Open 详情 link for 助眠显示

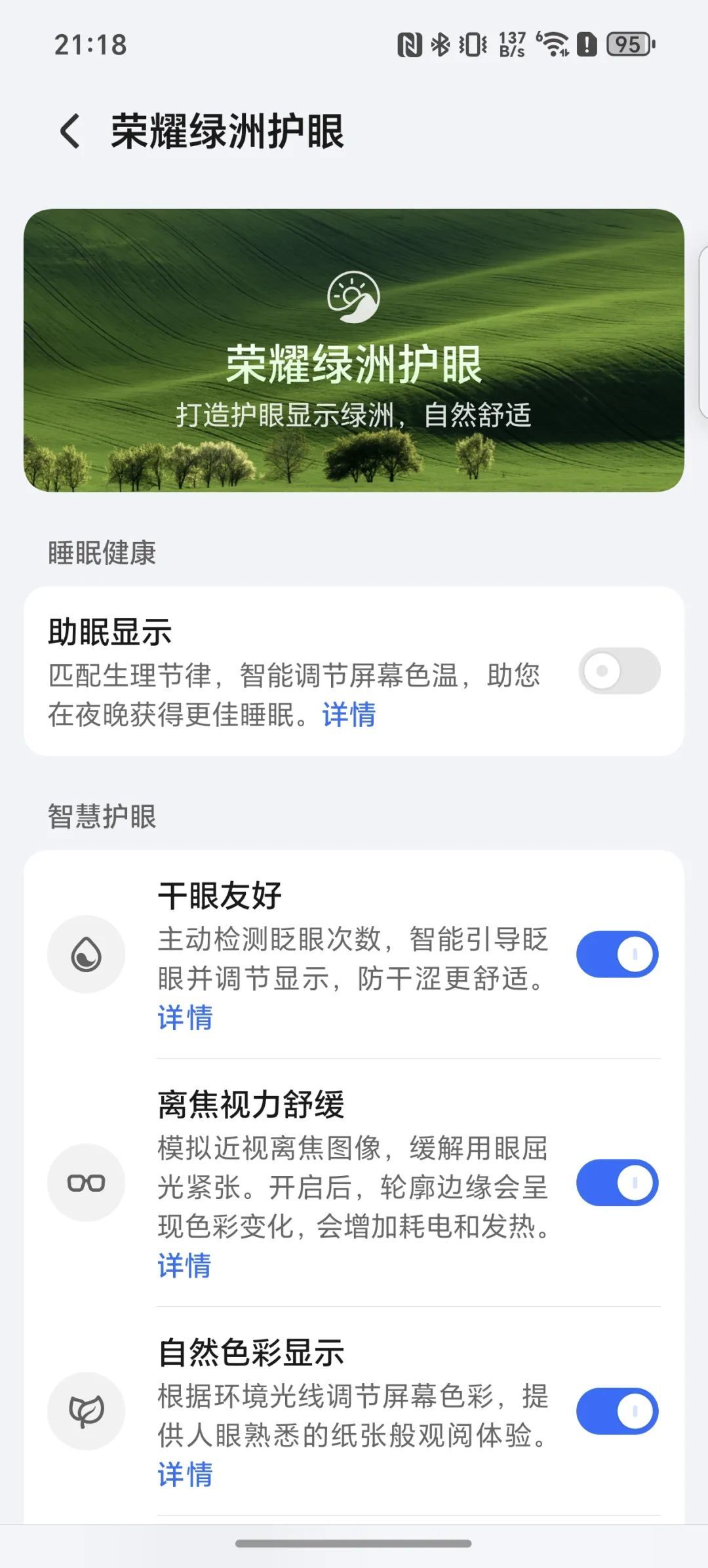tap(349, 715)
